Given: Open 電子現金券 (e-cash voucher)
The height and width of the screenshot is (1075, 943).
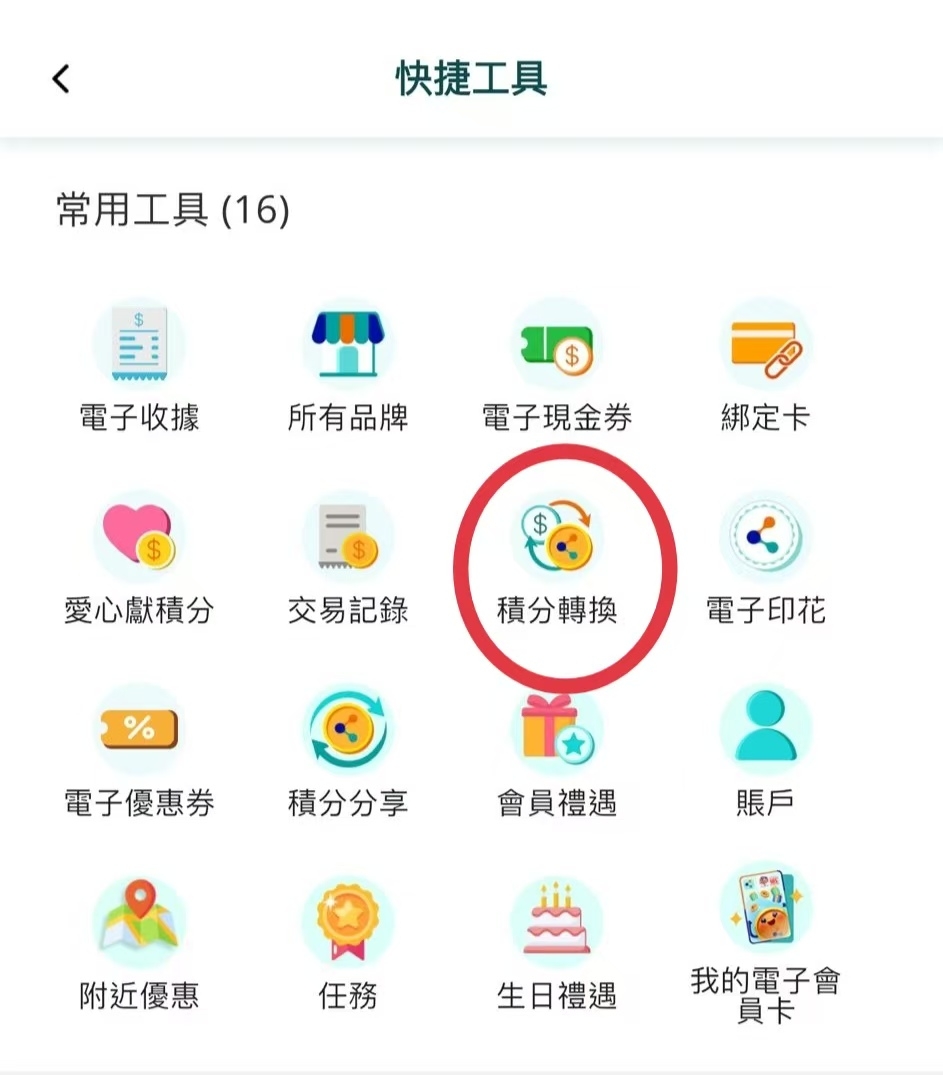Looking at the screenshot, I should [x=556, y=345].
